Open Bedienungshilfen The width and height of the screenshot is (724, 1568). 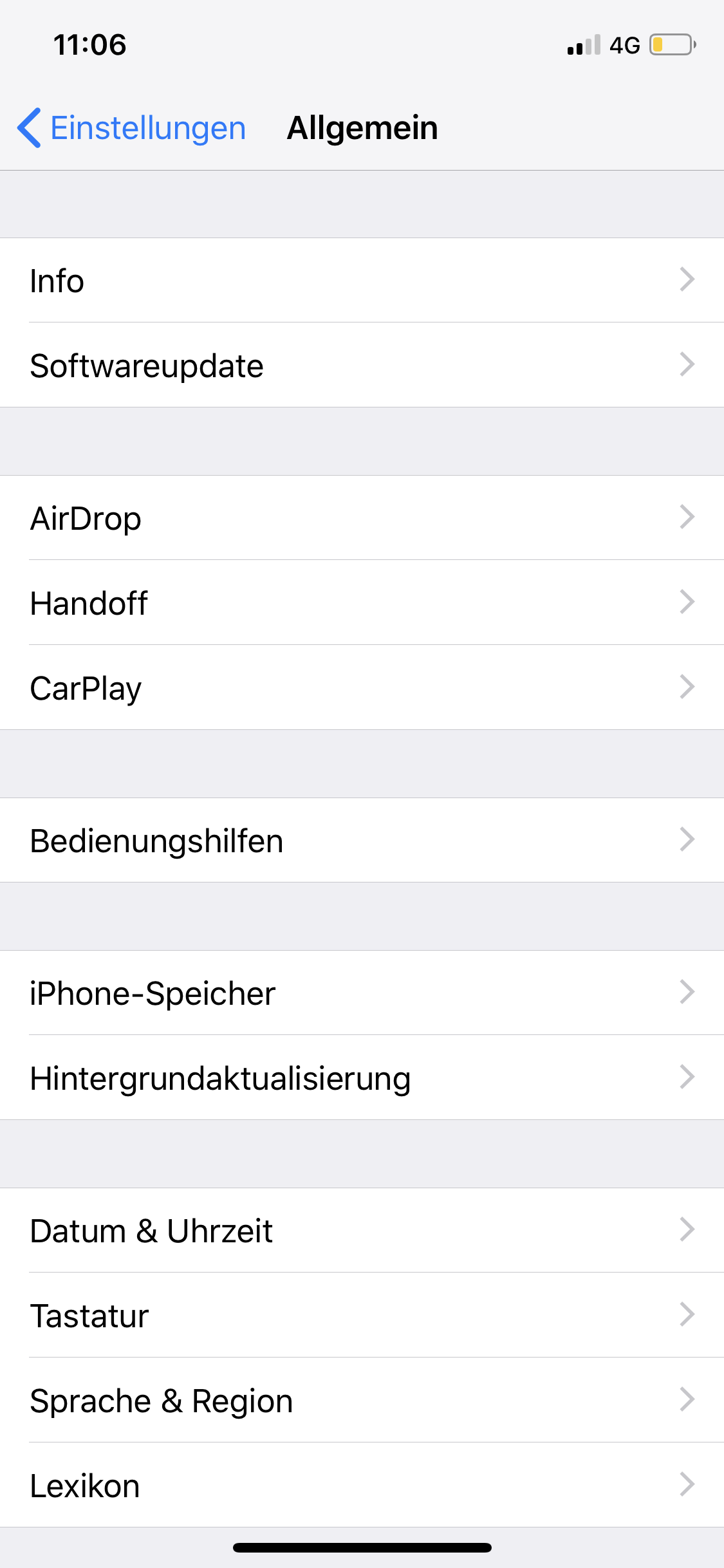coord(362,841)
